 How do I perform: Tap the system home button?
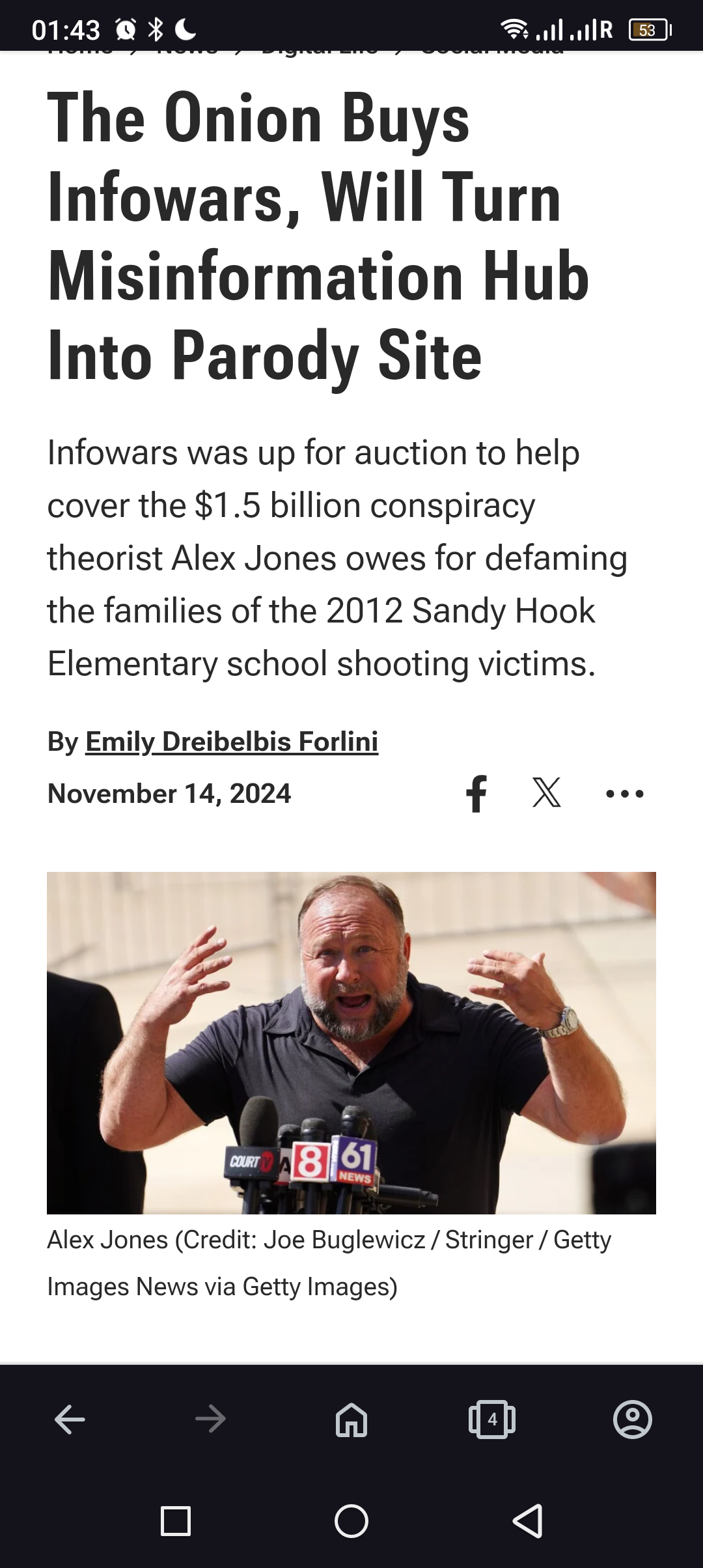pyautogui.click(x=351, y=1521)
